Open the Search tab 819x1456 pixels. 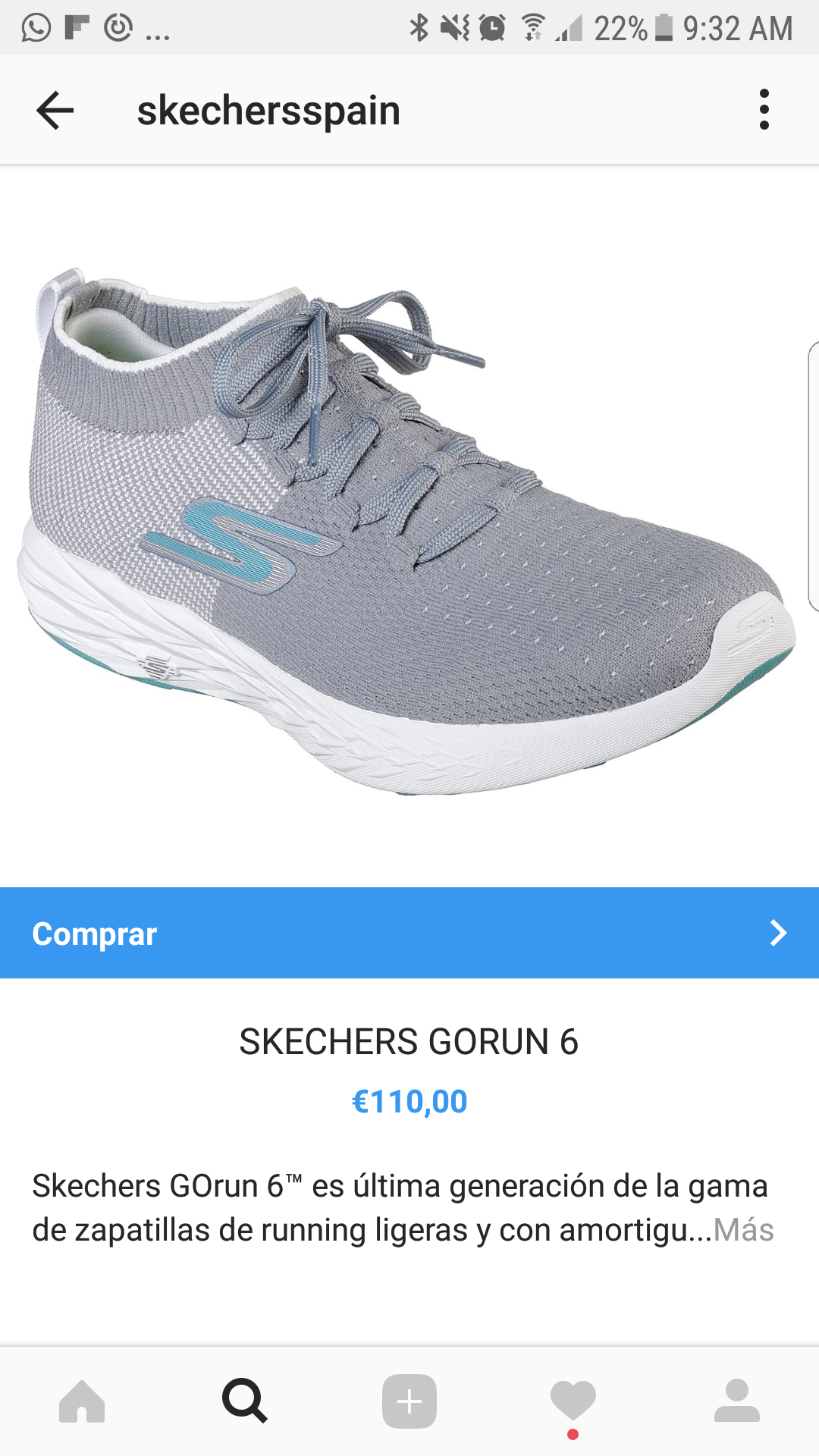[245, 1401]
